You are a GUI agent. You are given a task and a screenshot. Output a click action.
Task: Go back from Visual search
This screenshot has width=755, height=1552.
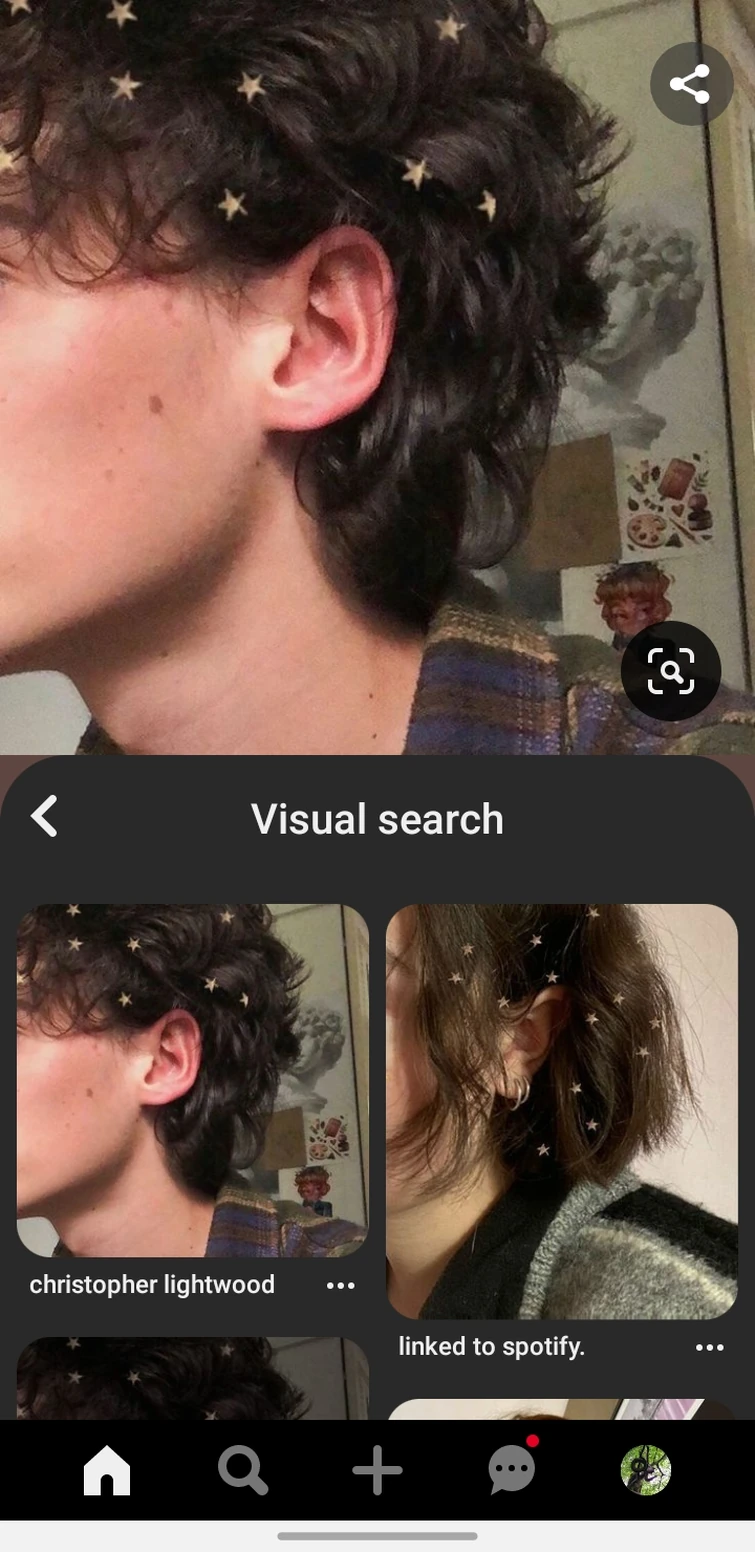(45, 817)
